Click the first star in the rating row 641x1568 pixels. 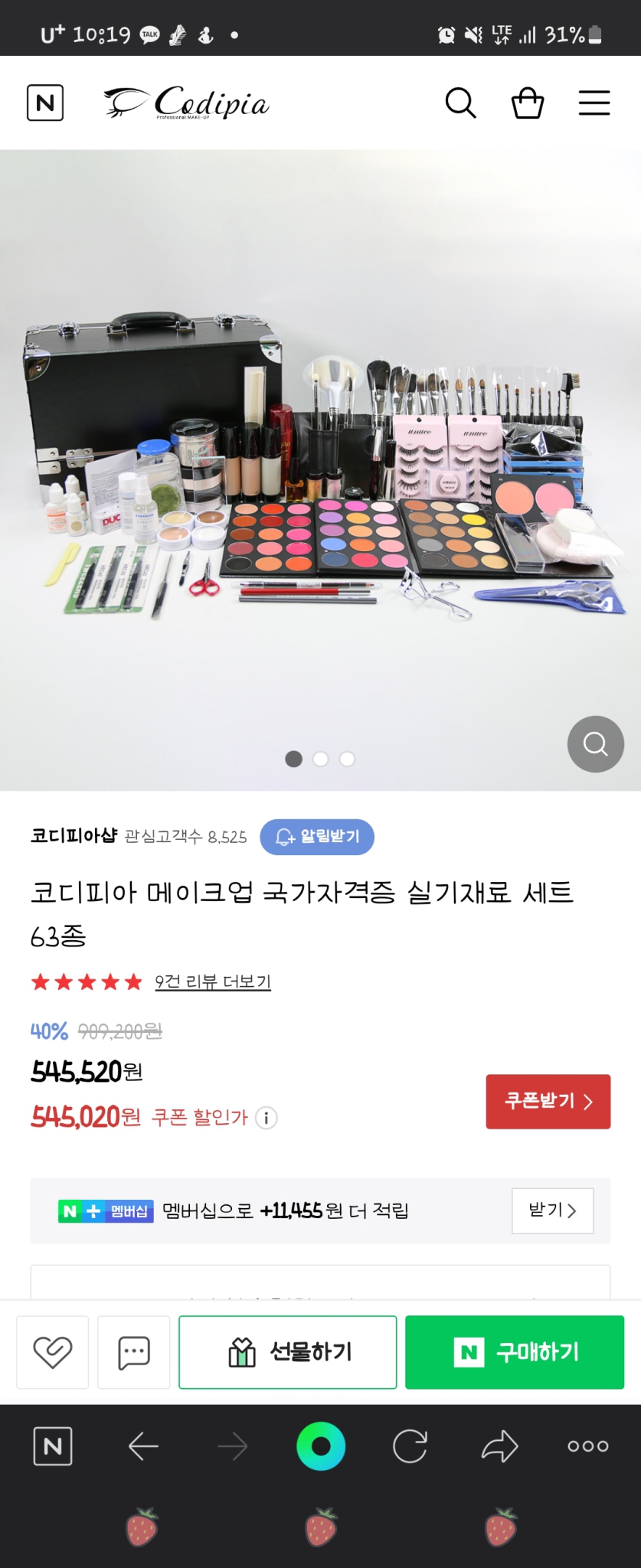tap(42, 981)
